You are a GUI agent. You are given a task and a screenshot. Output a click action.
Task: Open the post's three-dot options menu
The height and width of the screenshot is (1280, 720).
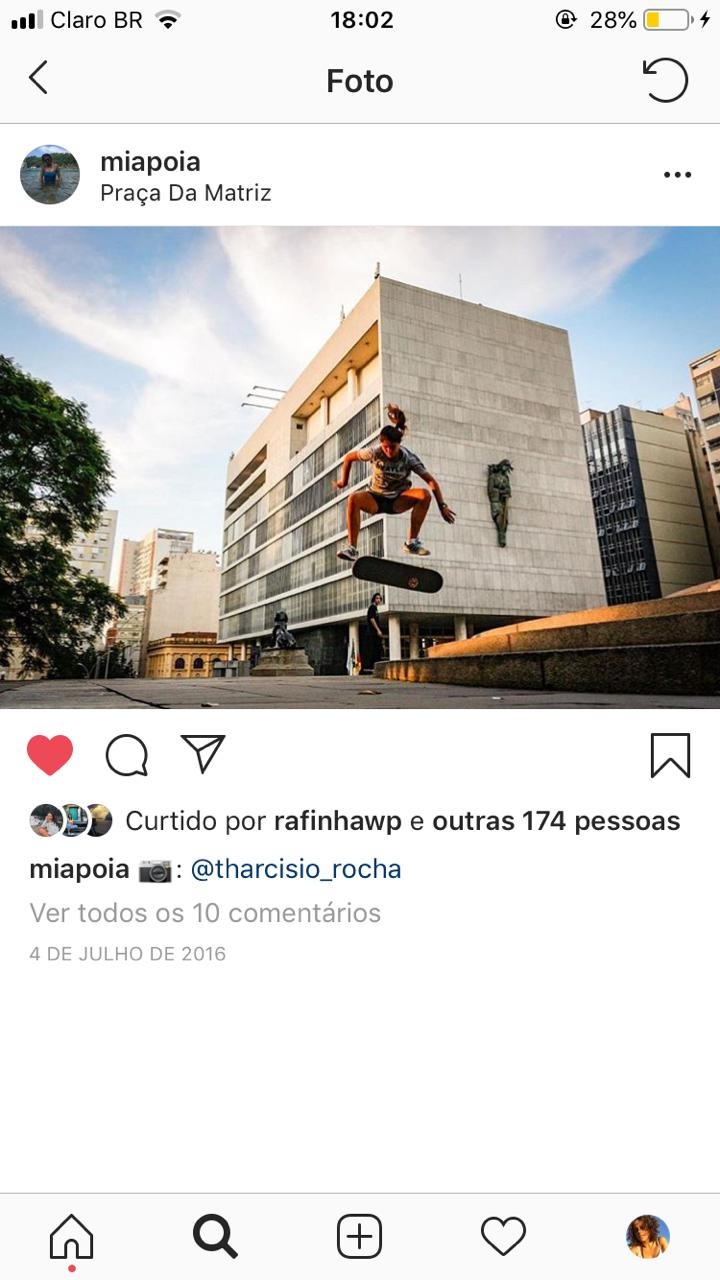pyautogui.click(x=677, y=175)
